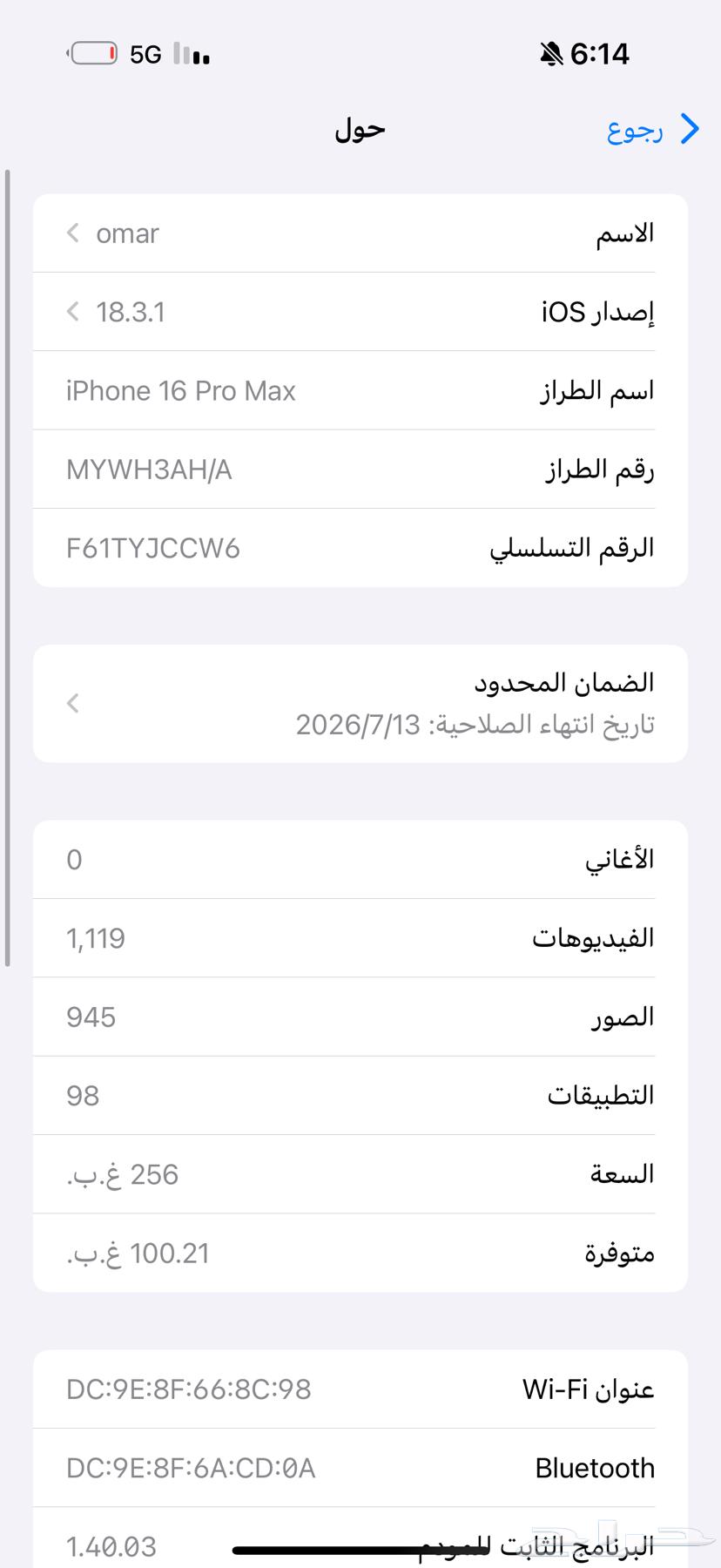Viewport: 721px width, 1568px height.
Task: Open iOS version 18.3.1 details
Action: 360,312
